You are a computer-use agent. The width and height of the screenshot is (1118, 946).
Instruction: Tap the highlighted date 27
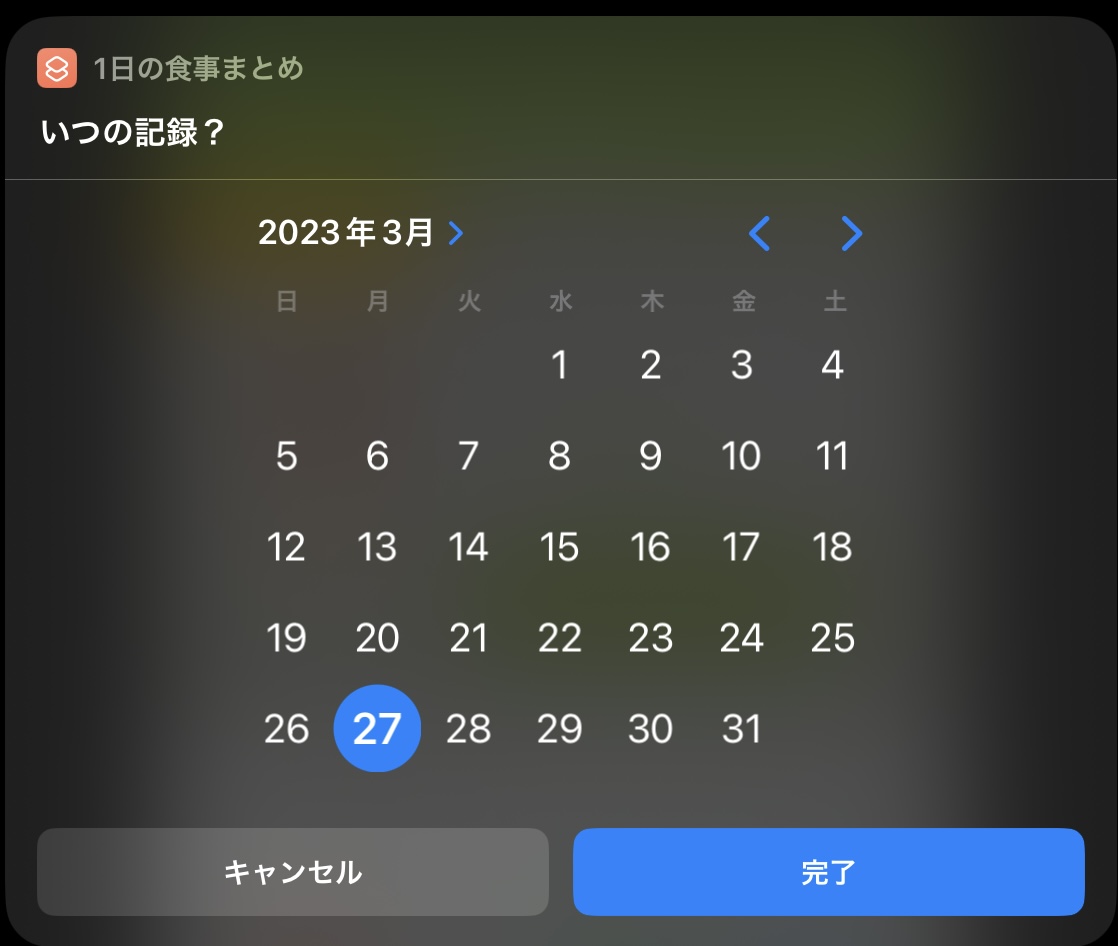[377, 730]
